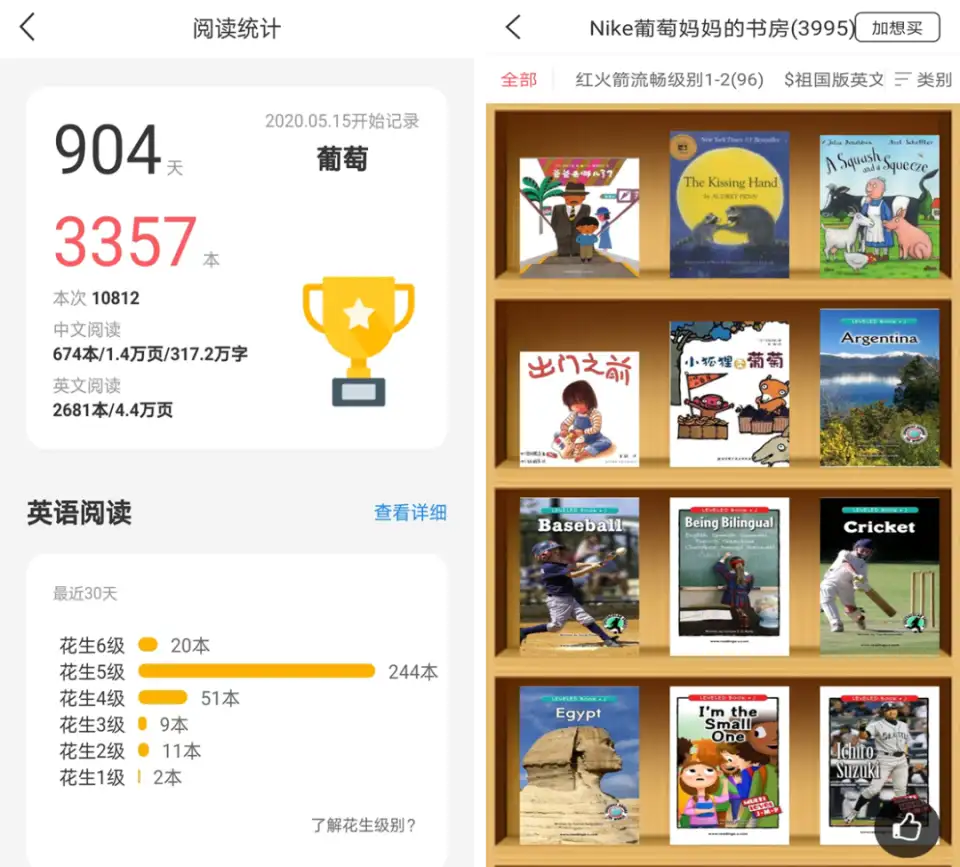Open the Cricket book
960x867 pixels.
(879, 577)
